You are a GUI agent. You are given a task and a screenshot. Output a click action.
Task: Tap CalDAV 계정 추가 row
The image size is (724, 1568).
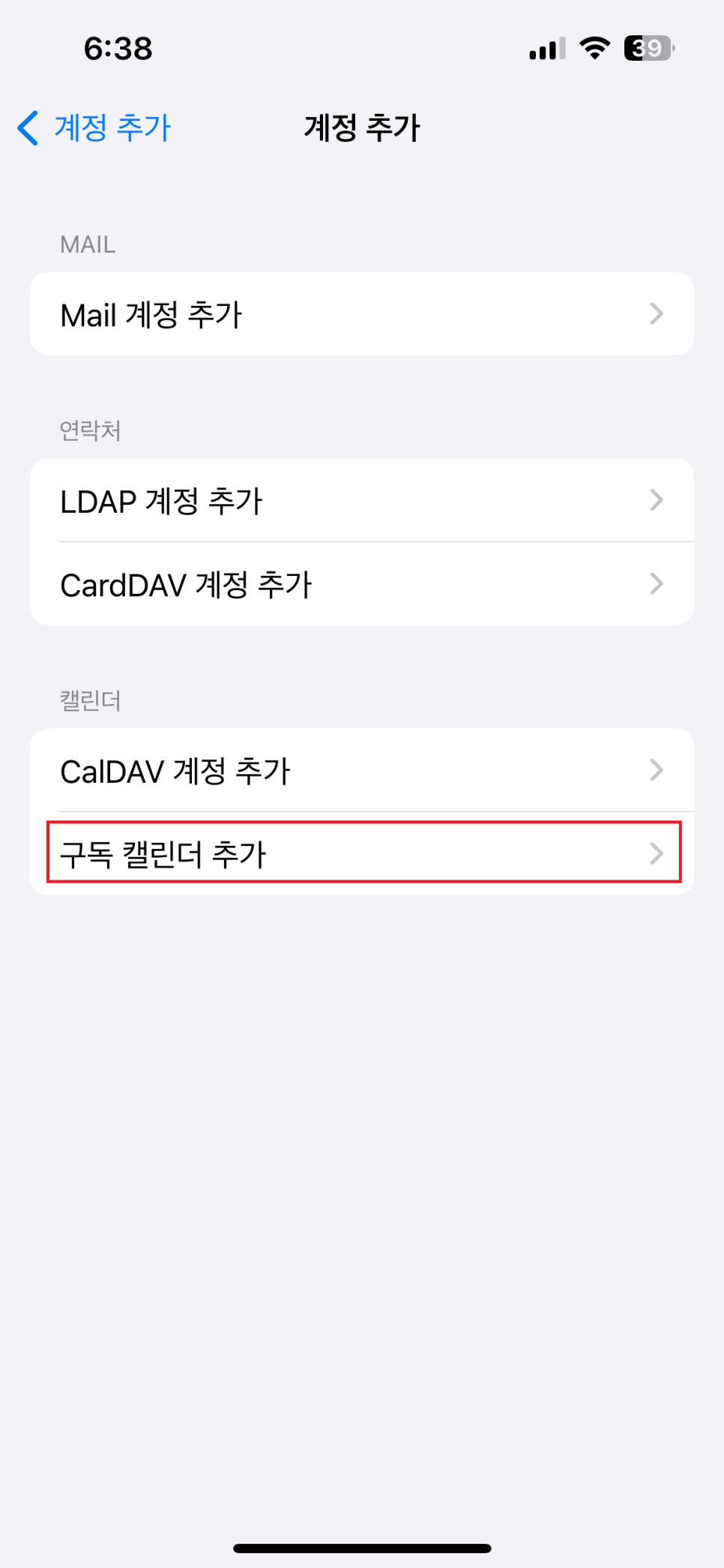(362, 770)
